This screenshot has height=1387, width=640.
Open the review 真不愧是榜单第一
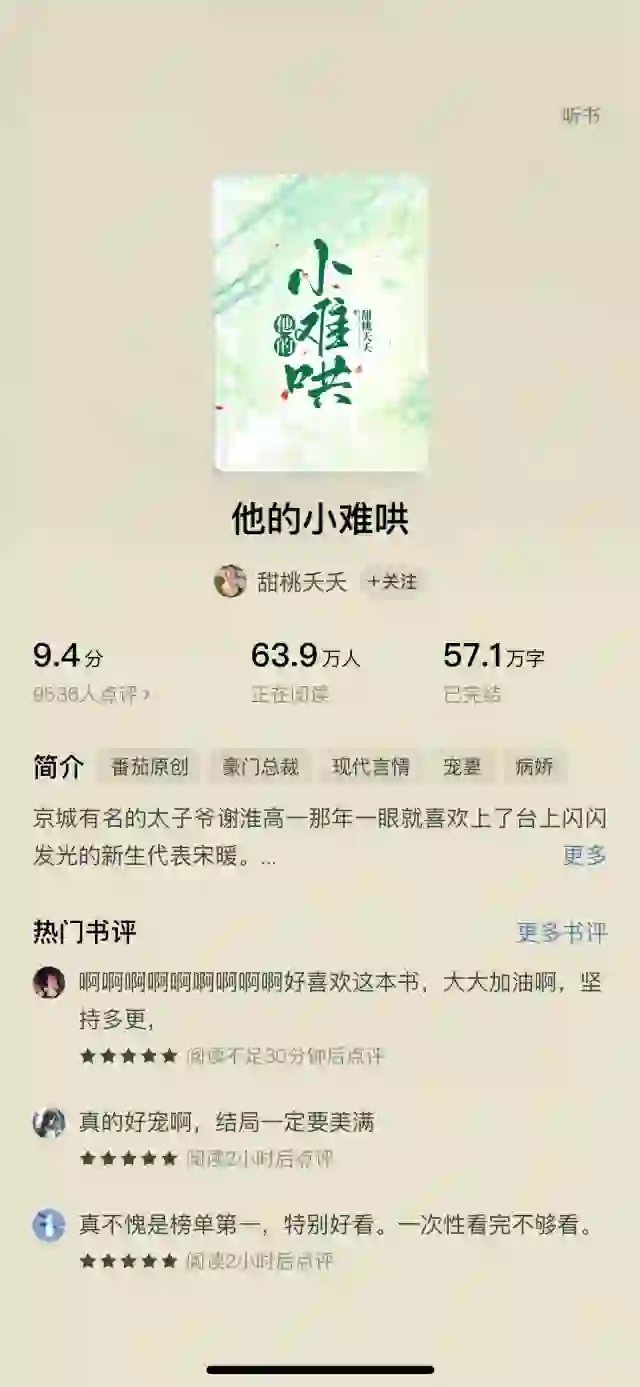pyautogui.click(x=338, y=1224)
